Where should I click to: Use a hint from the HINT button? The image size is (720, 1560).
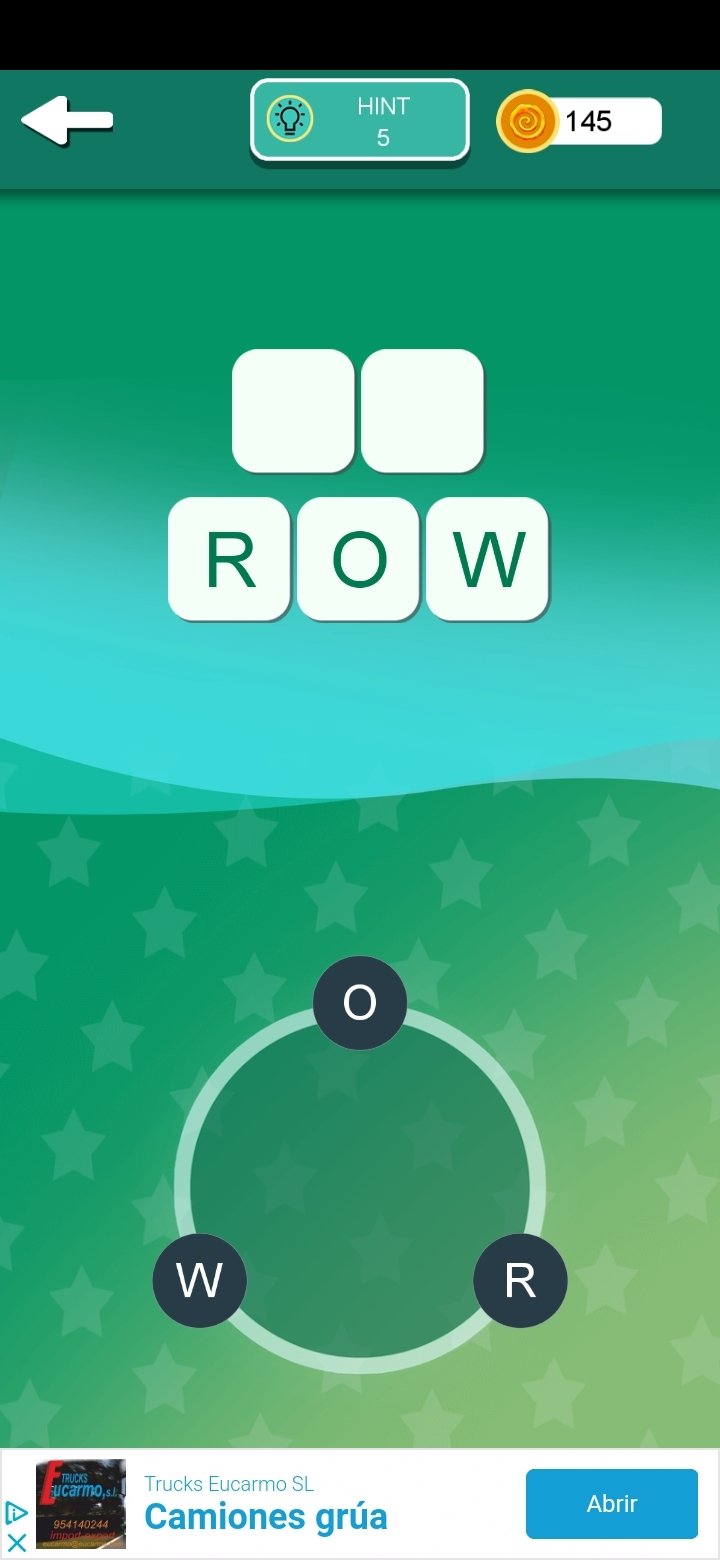click(x=360, y=120)
